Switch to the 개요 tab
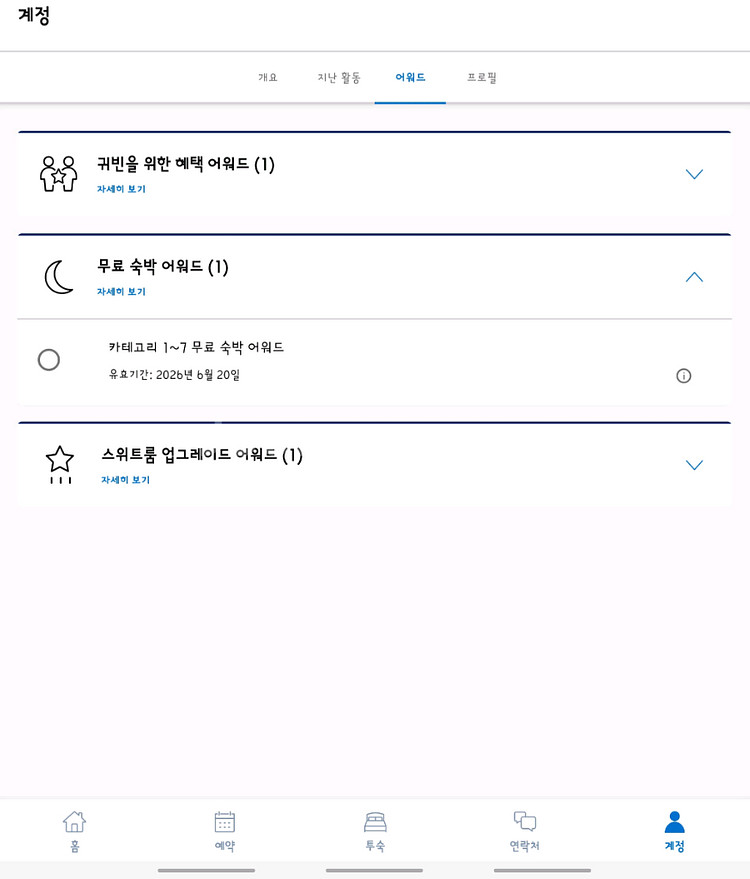The width and height of the screenshot is (750, 879). (x=268, y=78)
